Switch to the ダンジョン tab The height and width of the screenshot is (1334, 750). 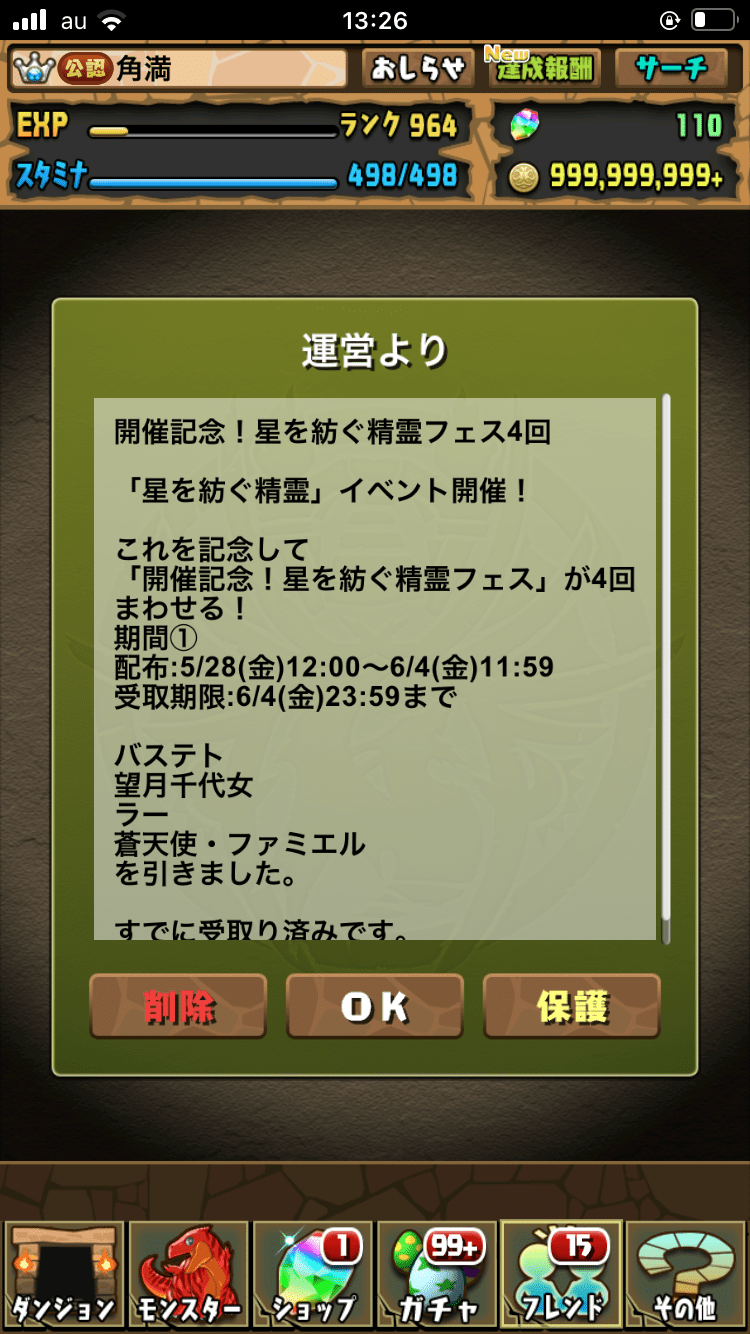click(x=62, y=1274)
